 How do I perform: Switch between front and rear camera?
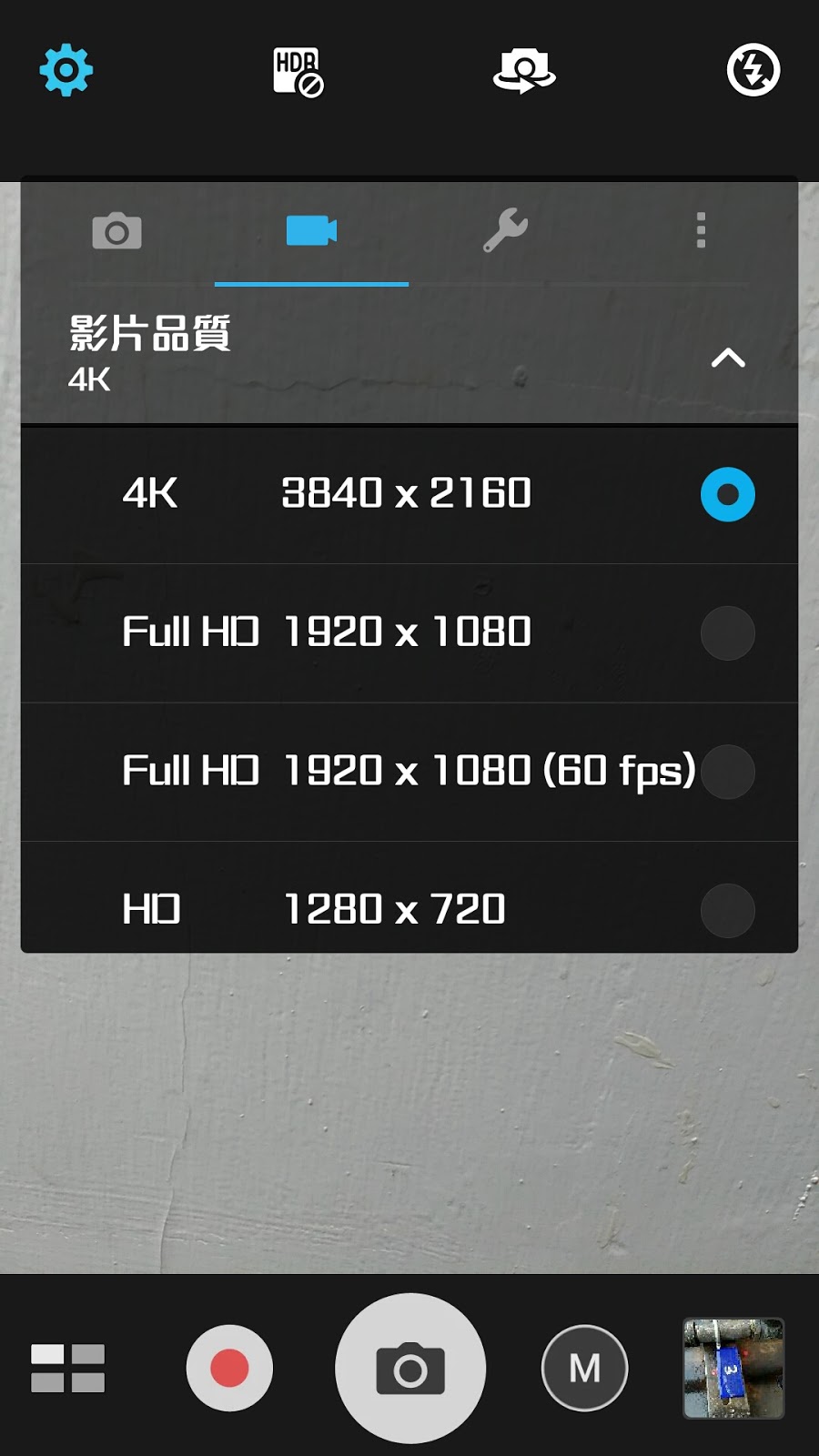(x=524, y=71)
